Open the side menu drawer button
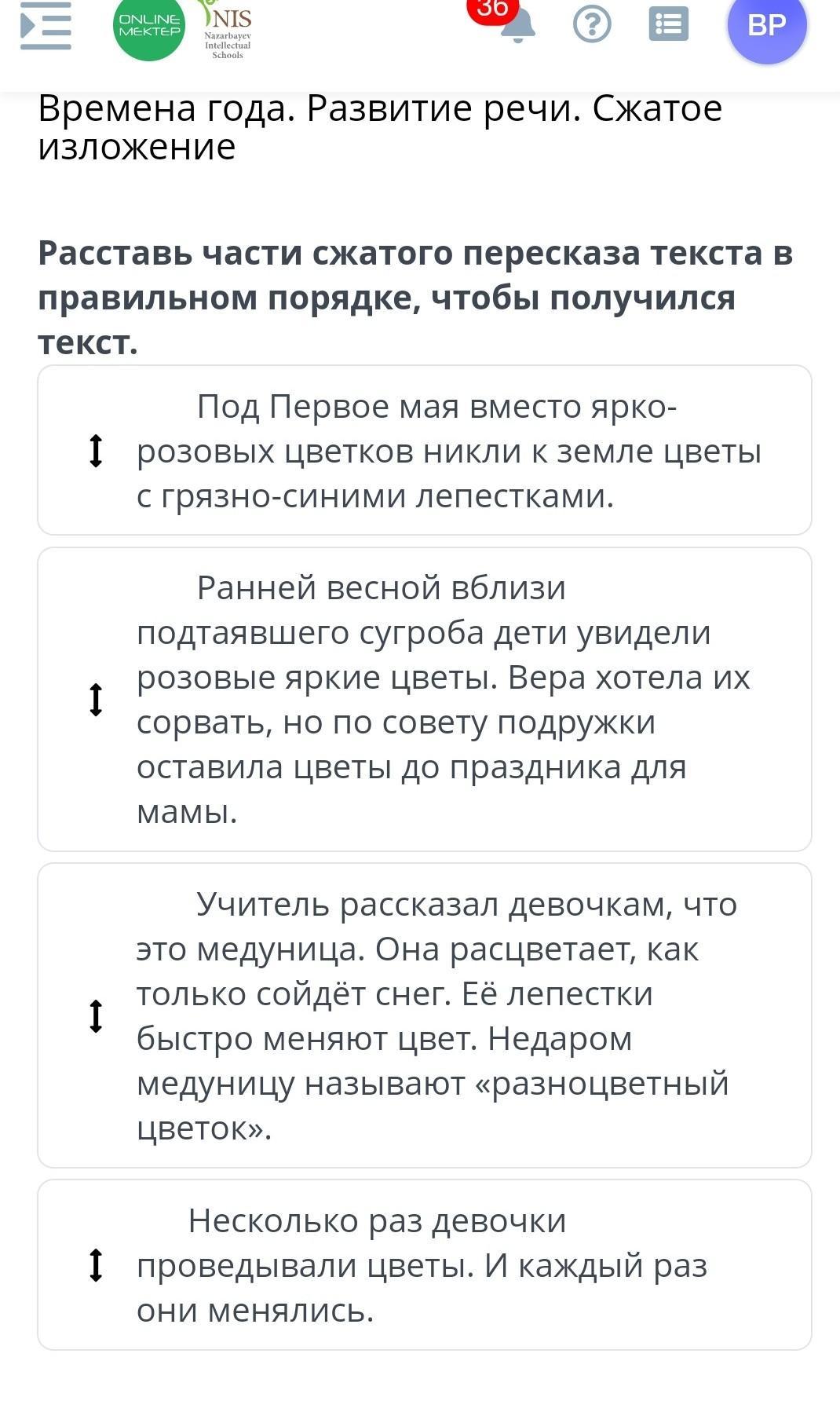Viewport: 840px width, 1412px height. [x=46, y=26]
